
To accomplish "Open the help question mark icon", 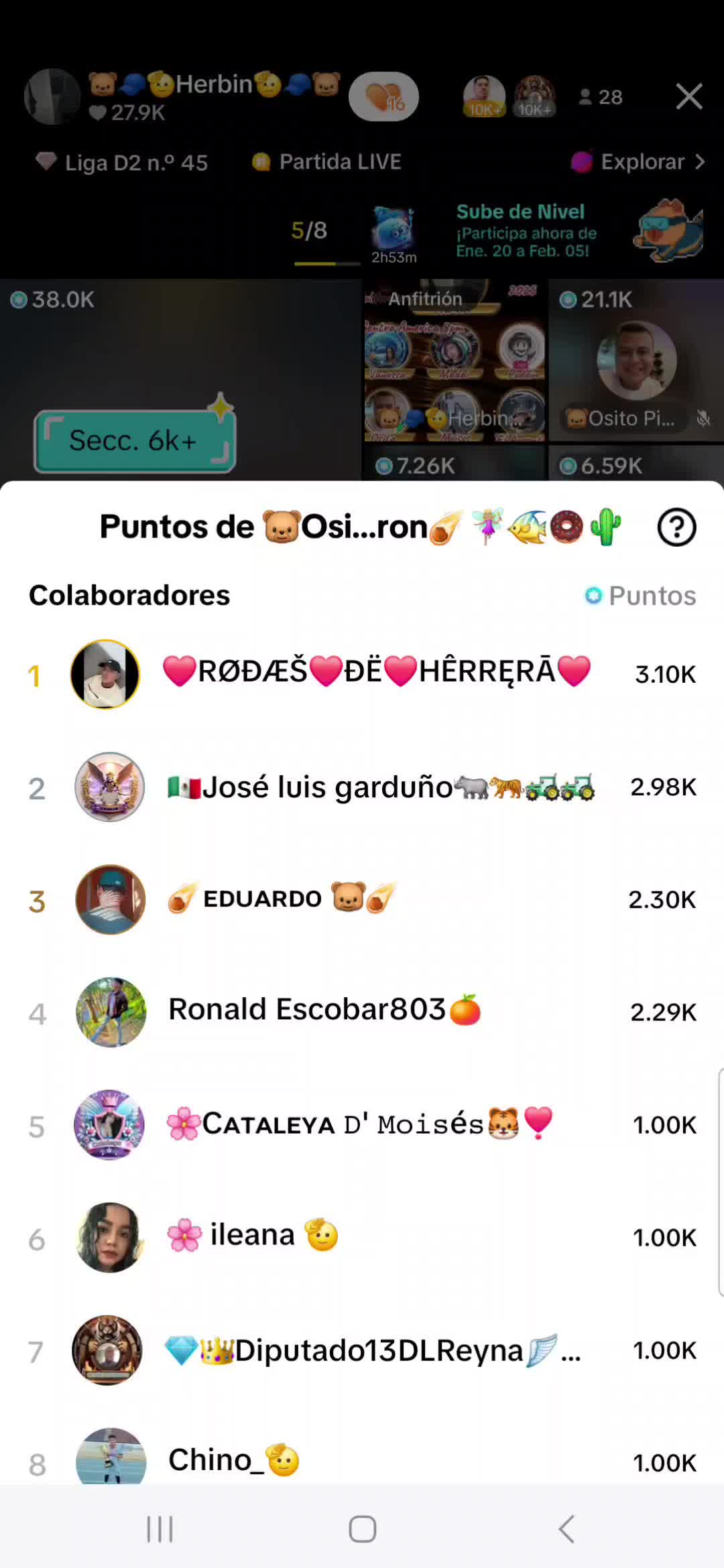I will pyautogui.click(x=676, y=527).
